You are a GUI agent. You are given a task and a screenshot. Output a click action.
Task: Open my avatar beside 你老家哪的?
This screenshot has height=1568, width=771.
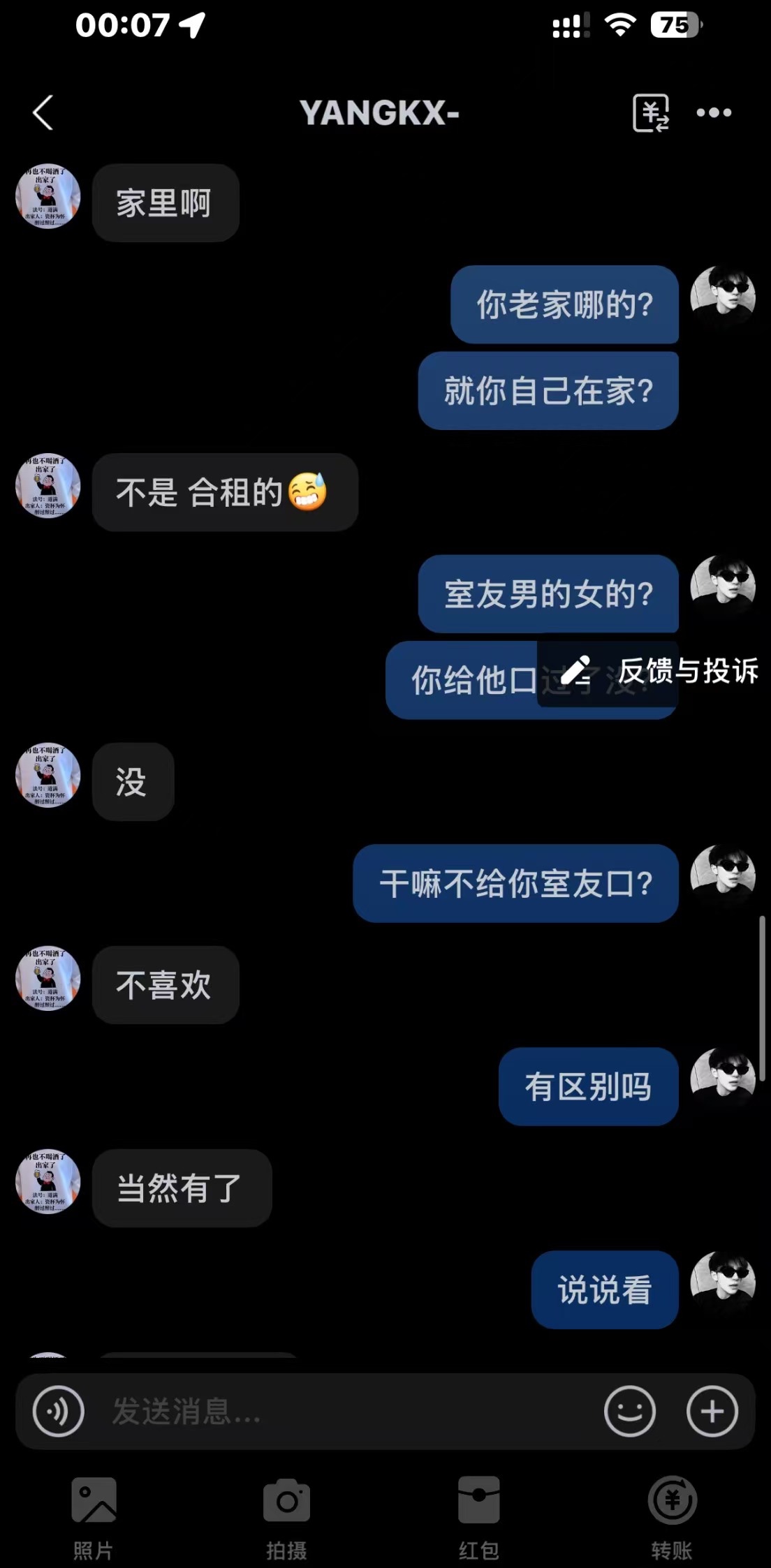(722, 297)
